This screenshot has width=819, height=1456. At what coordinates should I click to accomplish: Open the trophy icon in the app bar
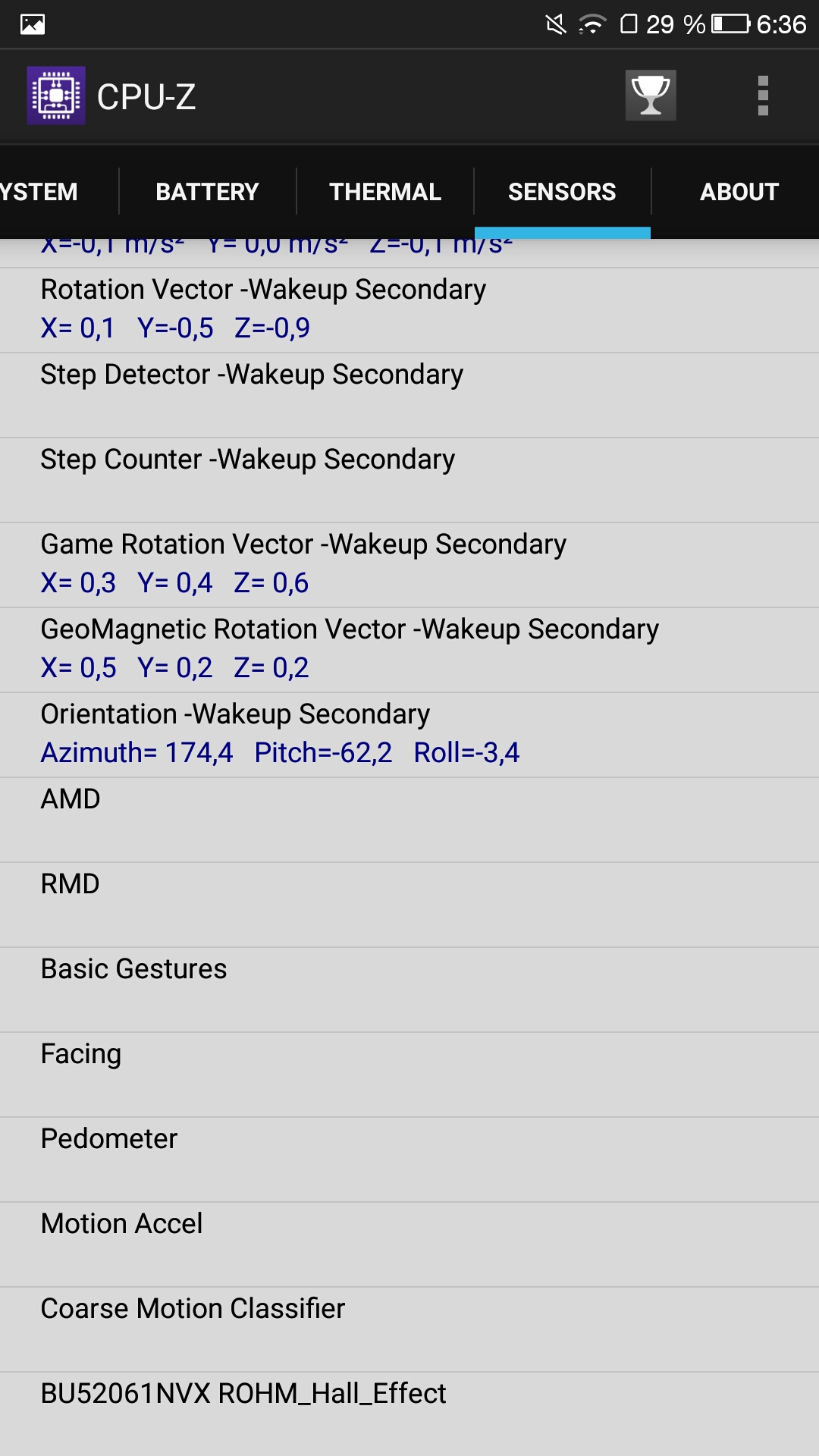point(651,96)
